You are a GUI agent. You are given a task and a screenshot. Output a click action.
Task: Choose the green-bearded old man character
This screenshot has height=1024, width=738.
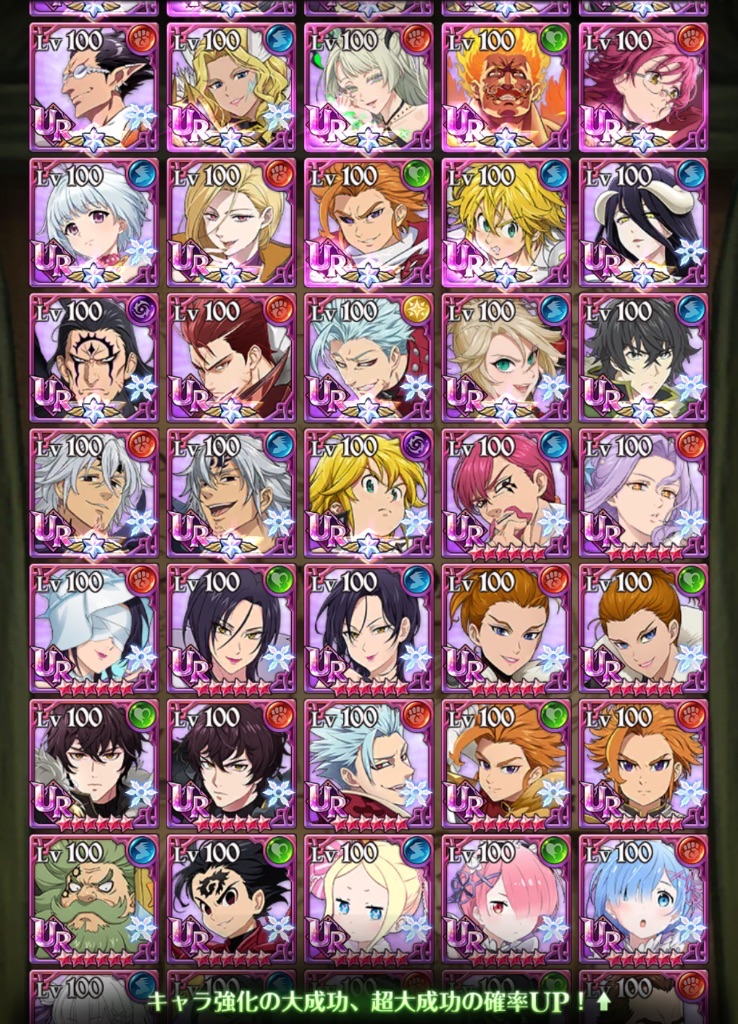click(x=93, y=900)
